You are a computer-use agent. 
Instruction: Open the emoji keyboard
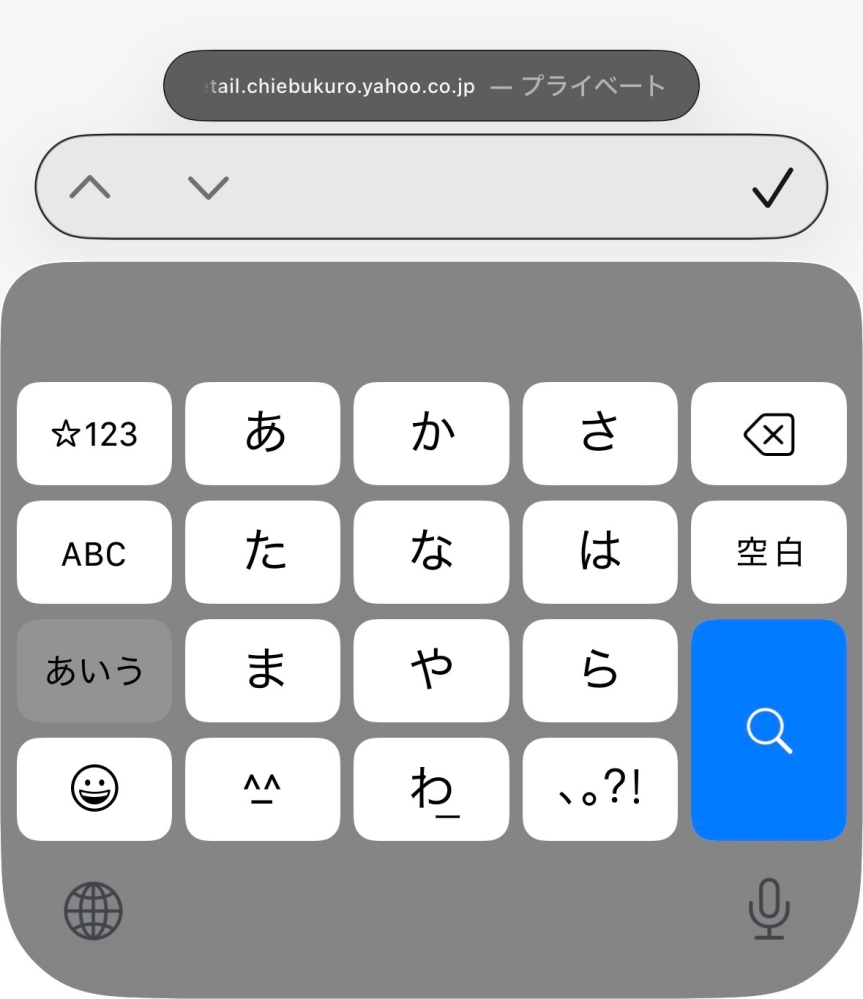(x=93, y=788)
